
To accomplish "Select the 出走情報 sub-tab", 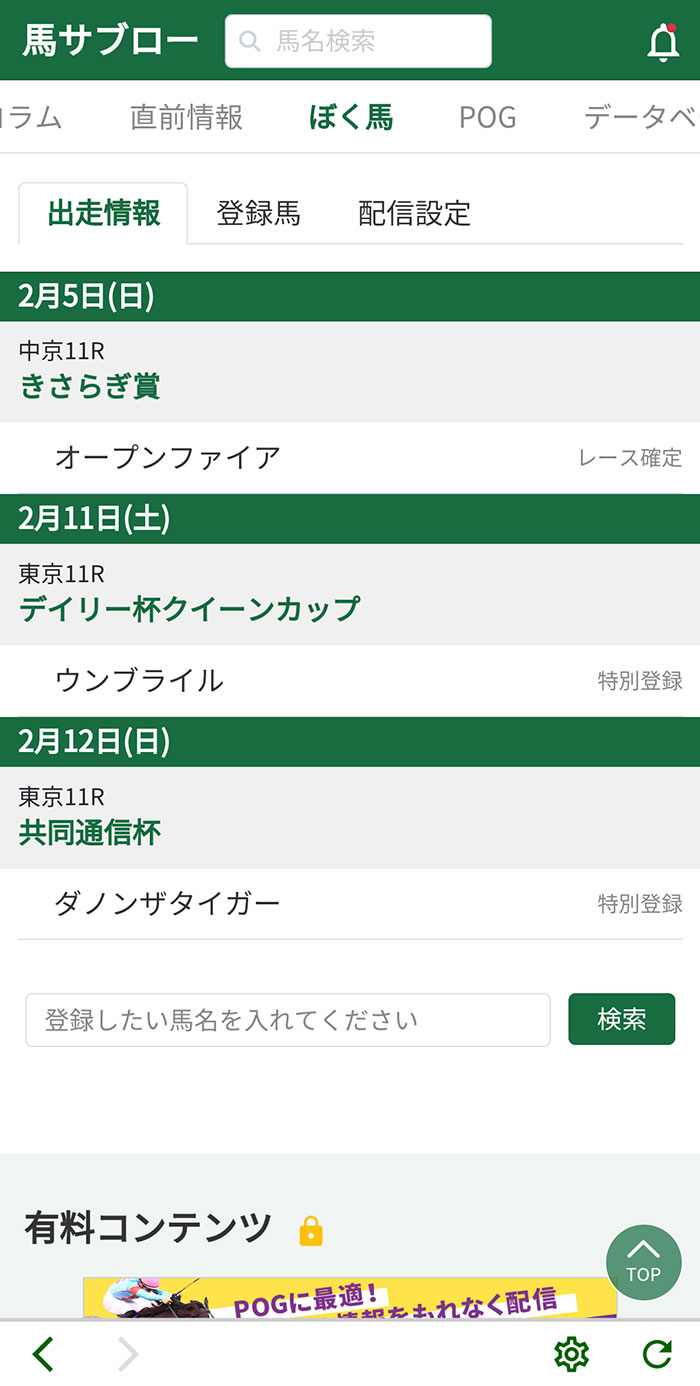I will click(104, 213).
